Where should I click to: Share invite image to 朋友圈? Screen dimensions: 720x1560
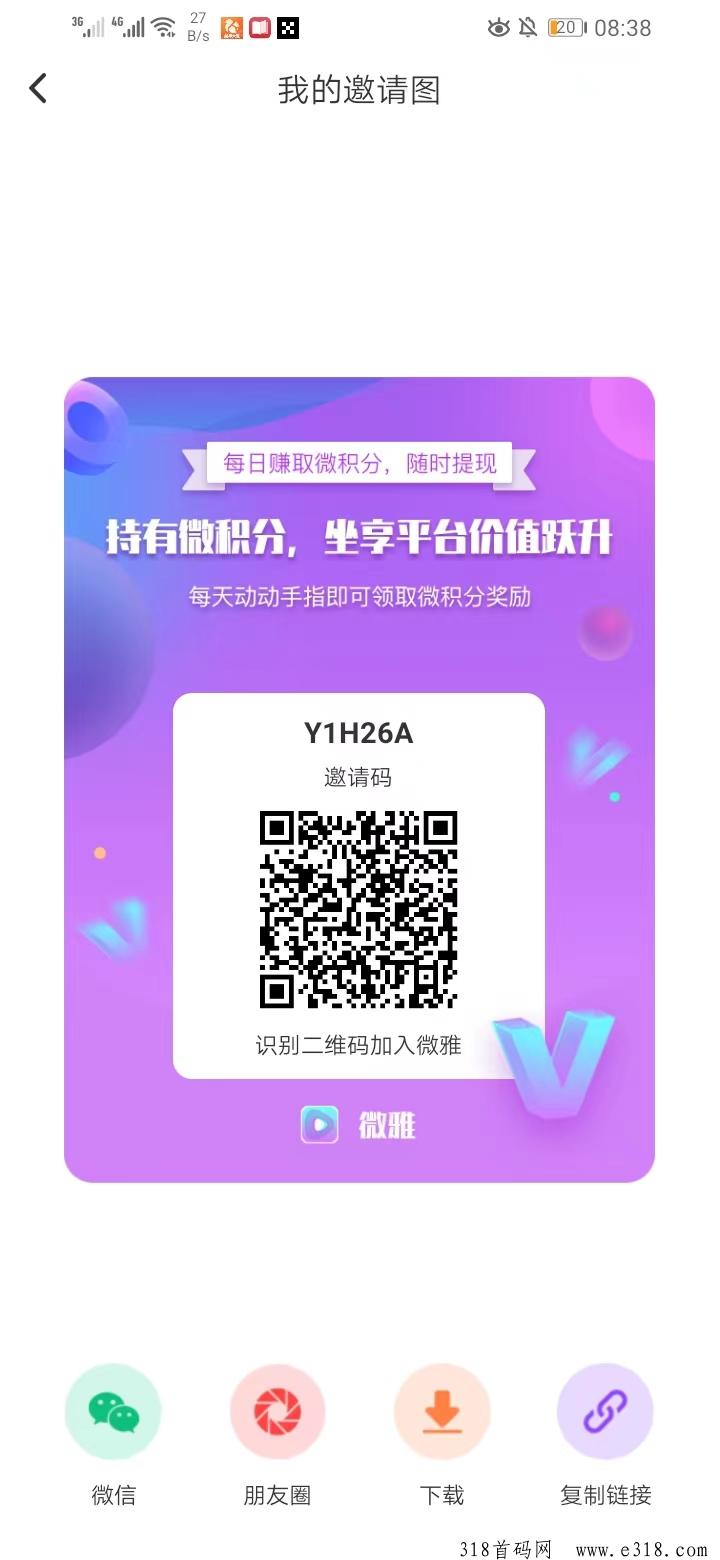pos(277,1412)
